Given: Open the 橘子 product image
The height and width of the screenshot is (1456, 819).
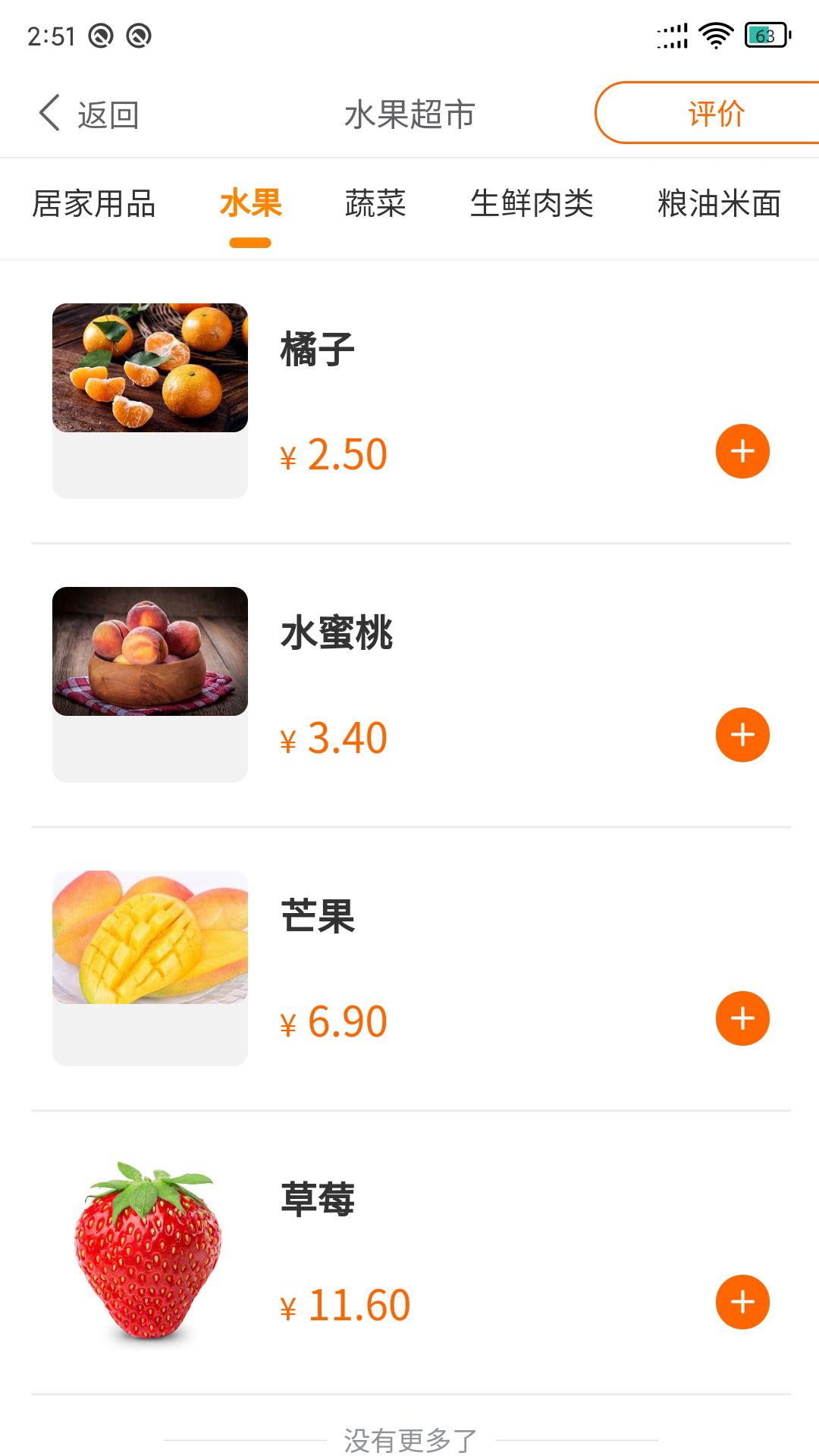Looking at the screenshot, I should [150, 368].
